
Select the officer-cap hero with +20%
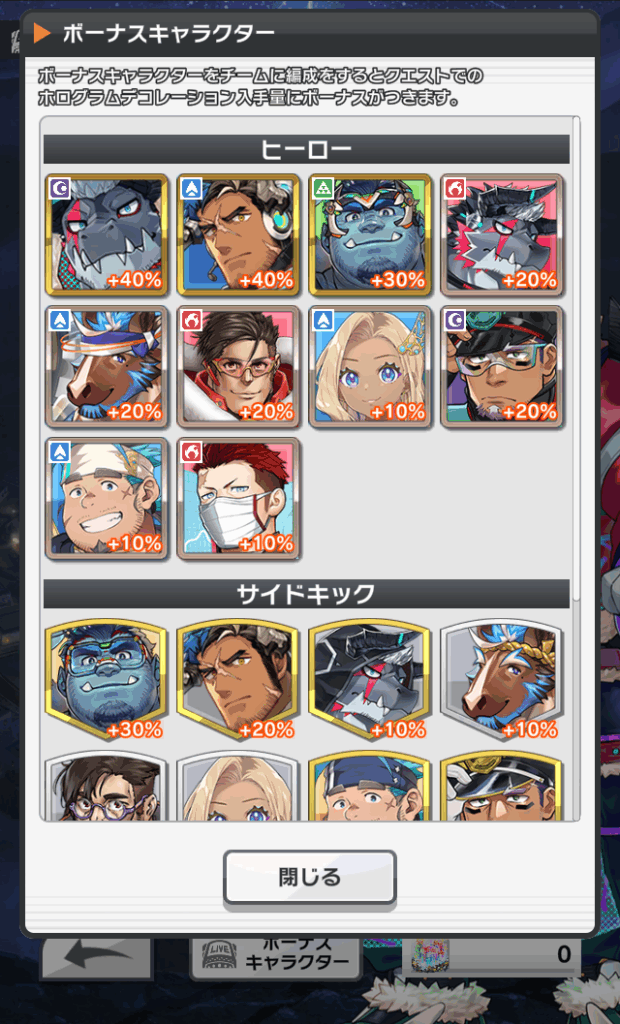(502, 366)
